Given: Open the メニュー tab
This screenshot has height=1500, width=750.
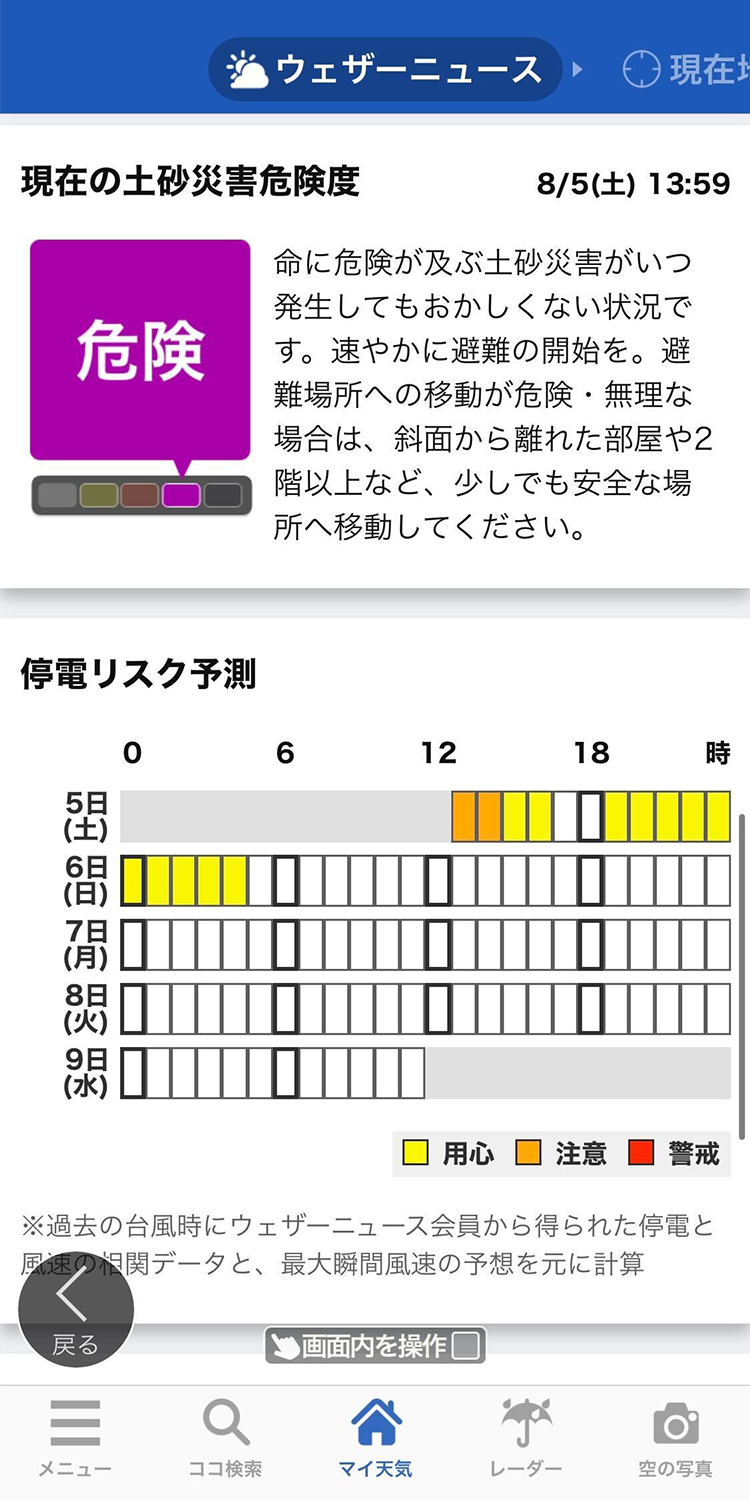Looking at the screenshot, I should 75,1437.
